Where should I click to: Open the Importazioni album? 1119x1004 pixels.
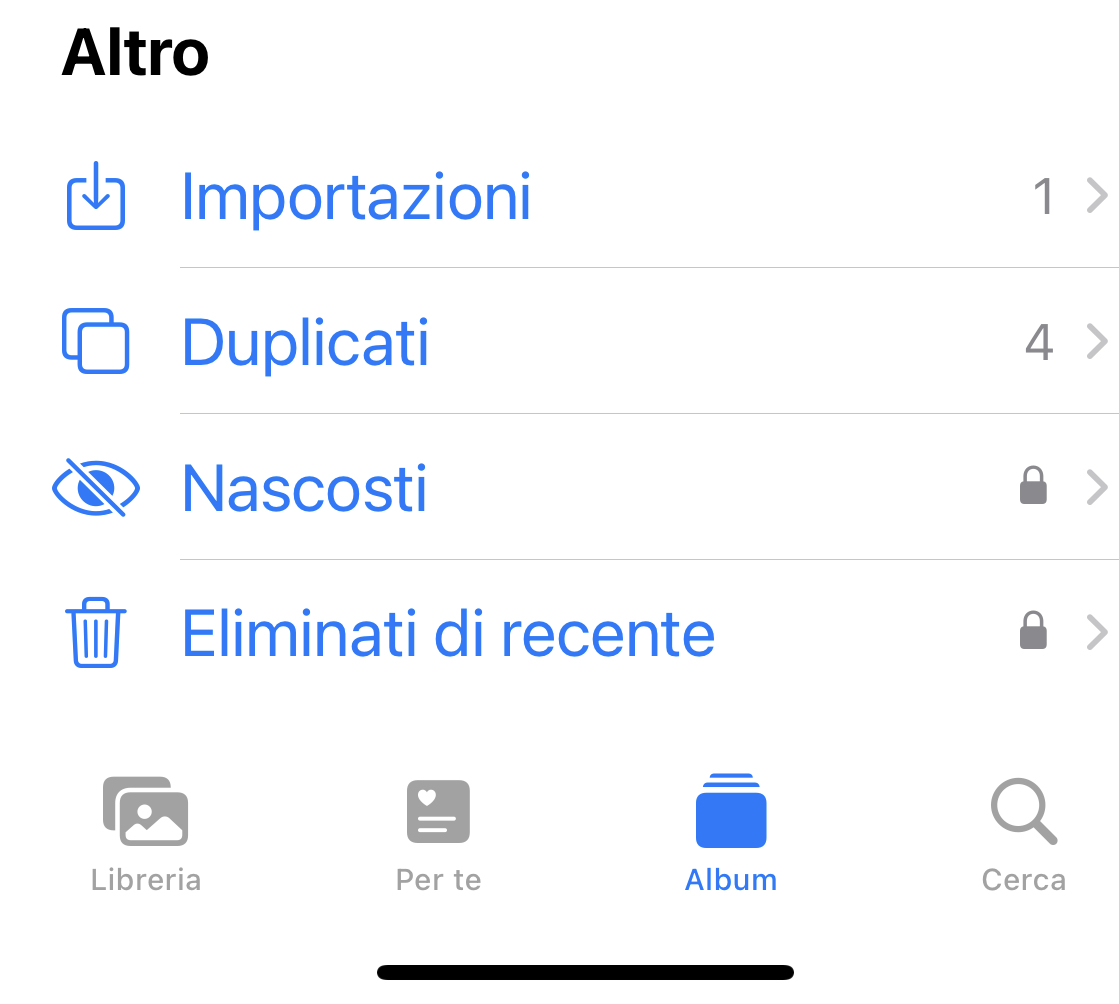(x=355, y=197)
